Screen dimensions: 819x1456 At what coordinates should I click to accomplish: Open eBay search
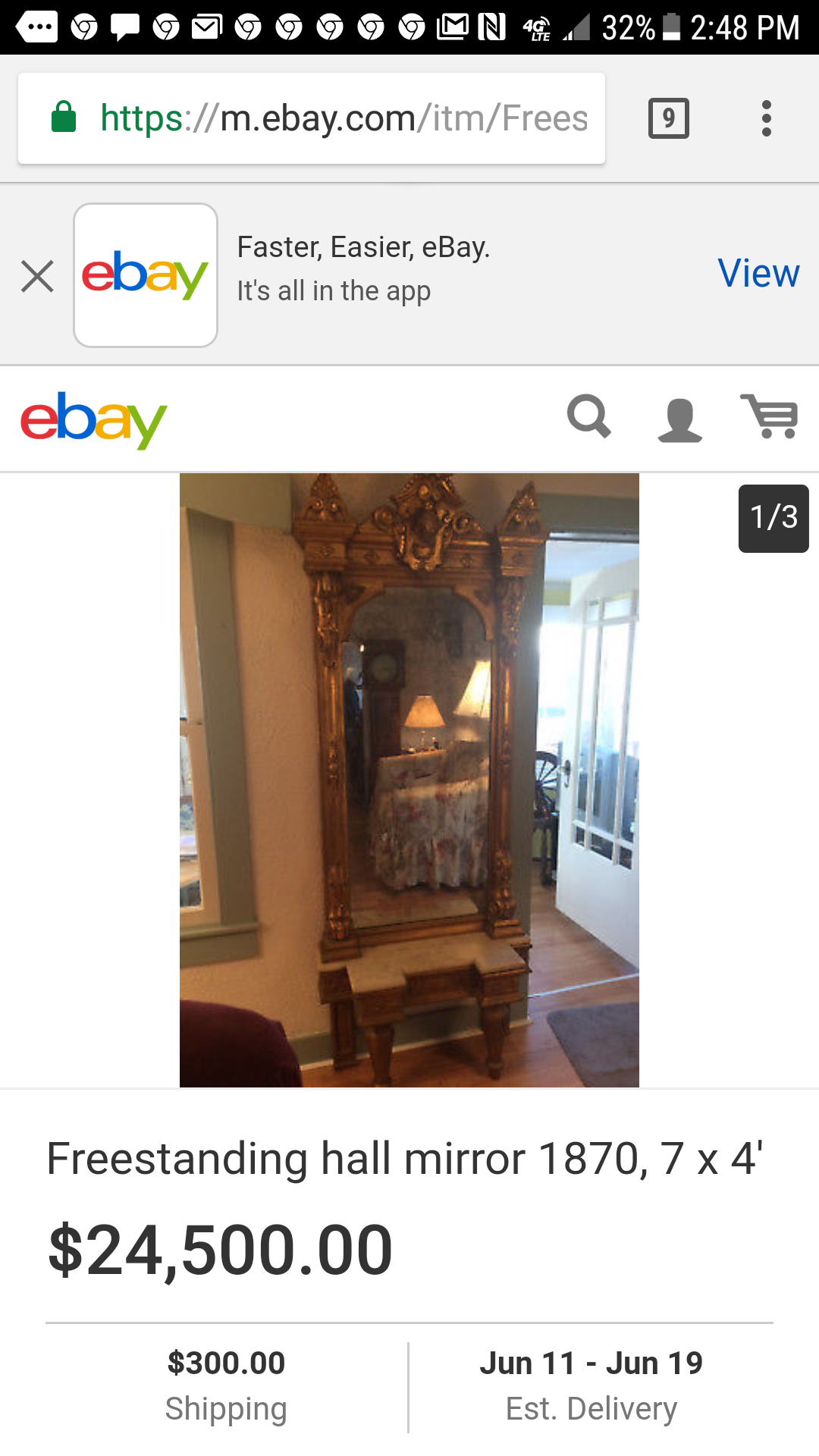(589, 417)
